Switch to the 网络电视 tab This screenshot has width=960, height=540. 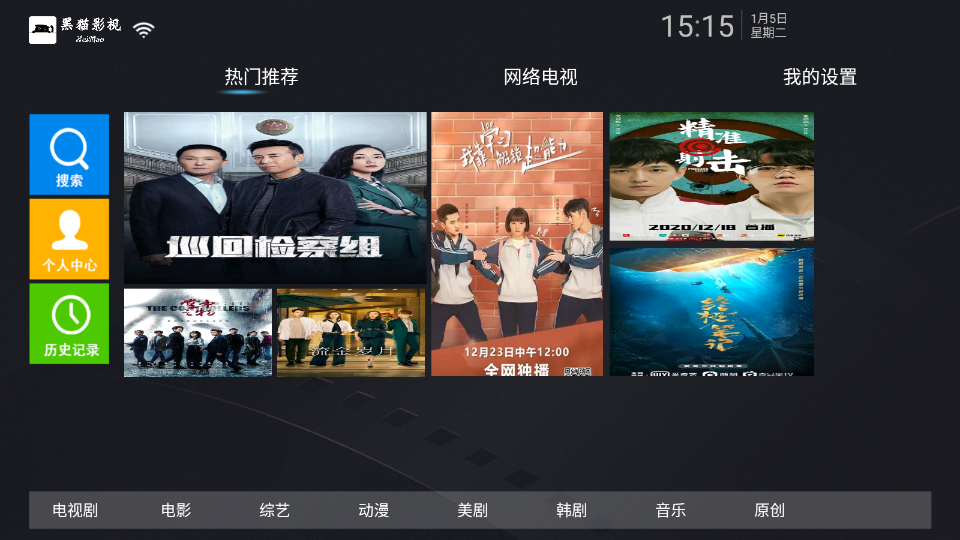(x=540, y=77)
